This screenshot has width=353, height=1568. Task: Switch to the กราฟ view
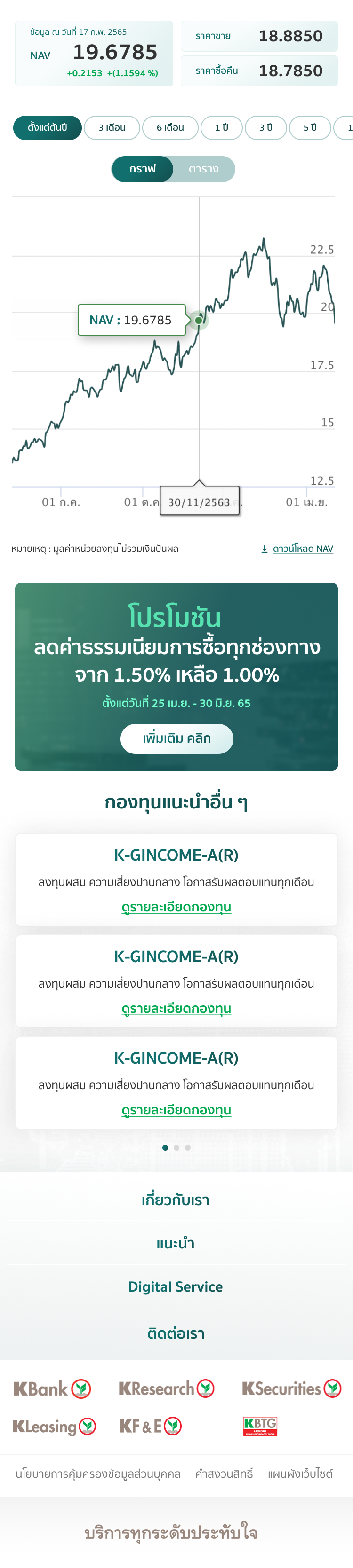click(143, 169)
